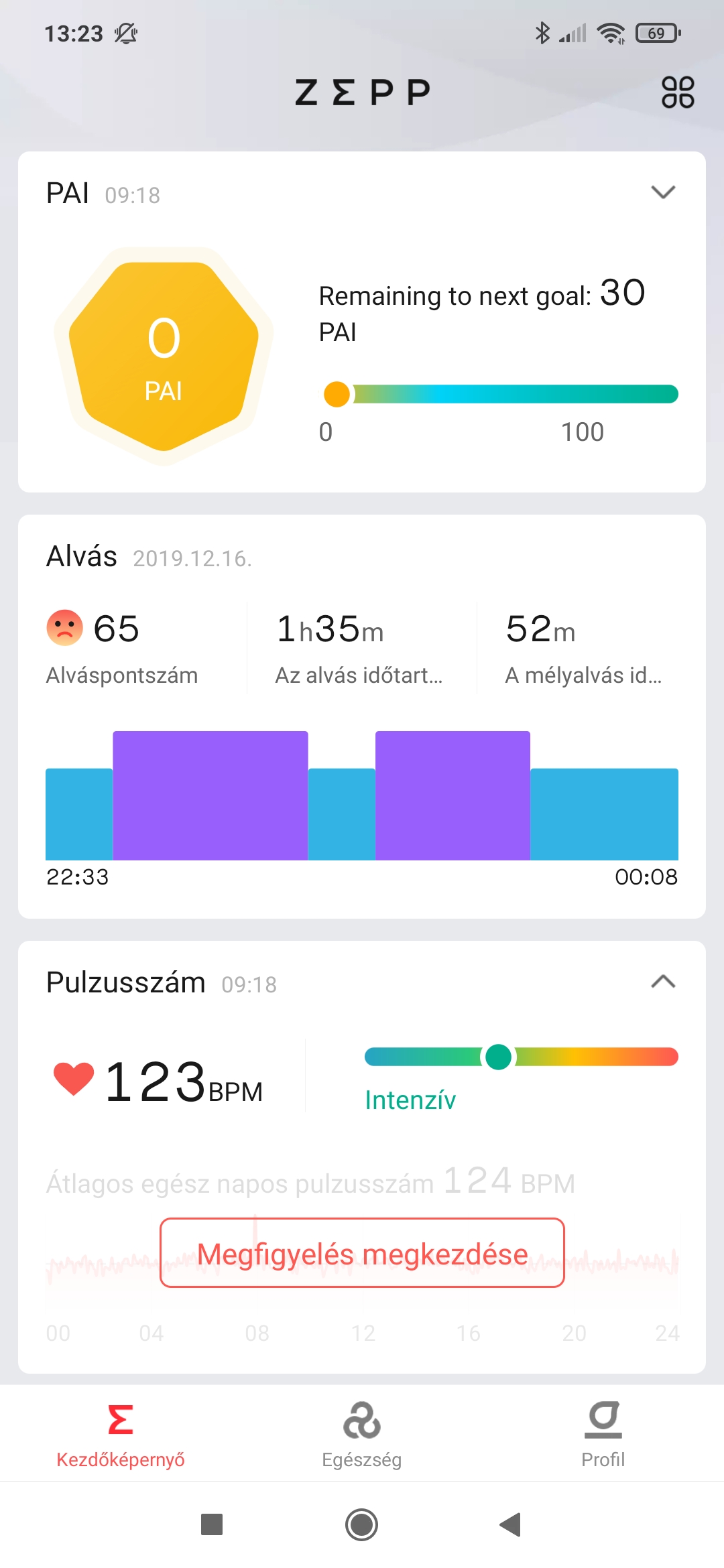This screenshot has height=1568, width=724.
Task: Switch to the Kezdőképernyő tab
Action: point(121,1434)
